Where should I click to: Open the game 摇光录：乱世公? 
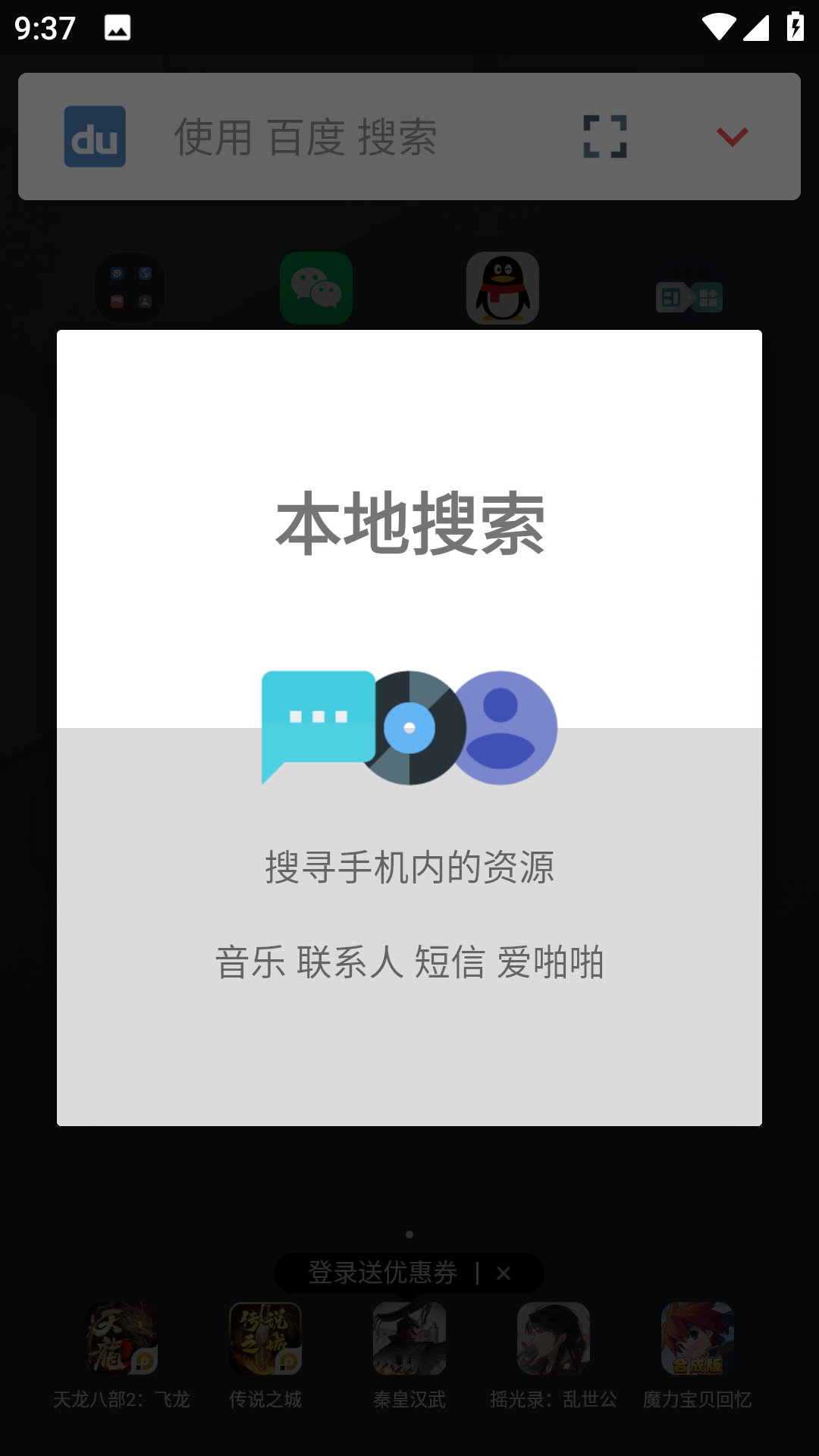click(x=554, y=1339)
